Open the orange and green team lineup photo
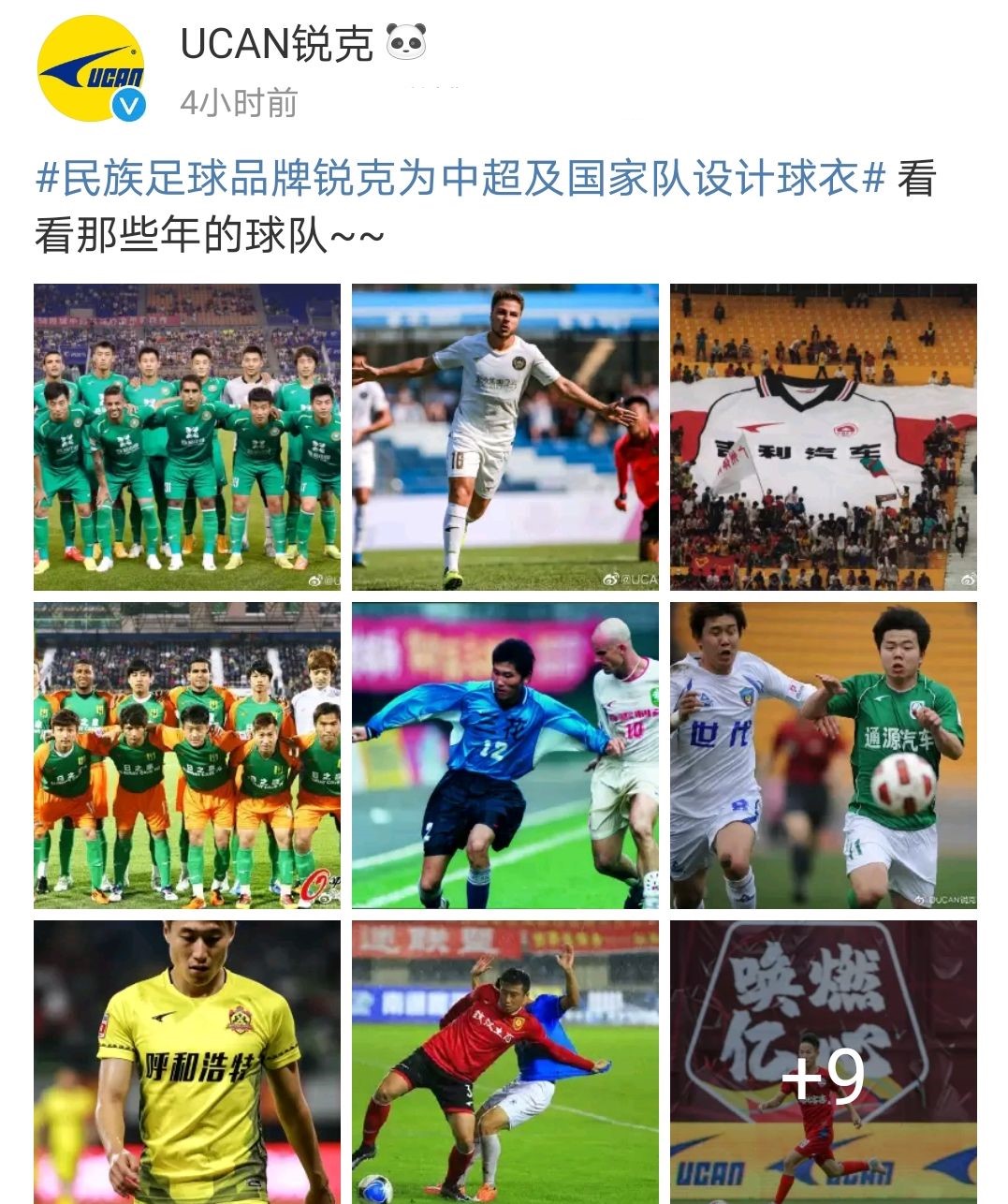The image size is (1008, 1204). [x=187, y=758]
